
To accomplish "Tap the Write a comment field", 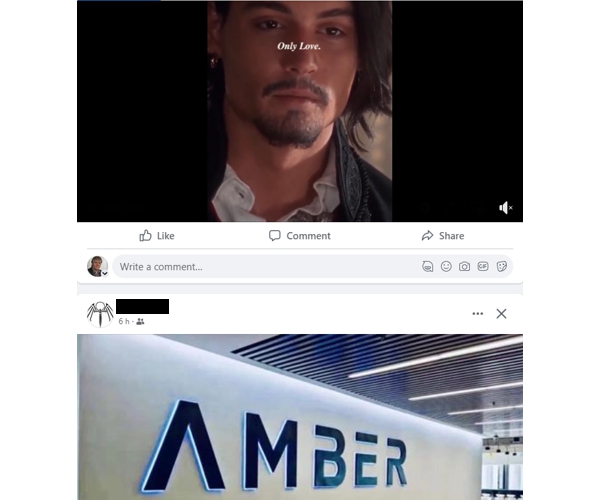I will tap(260, 267).
